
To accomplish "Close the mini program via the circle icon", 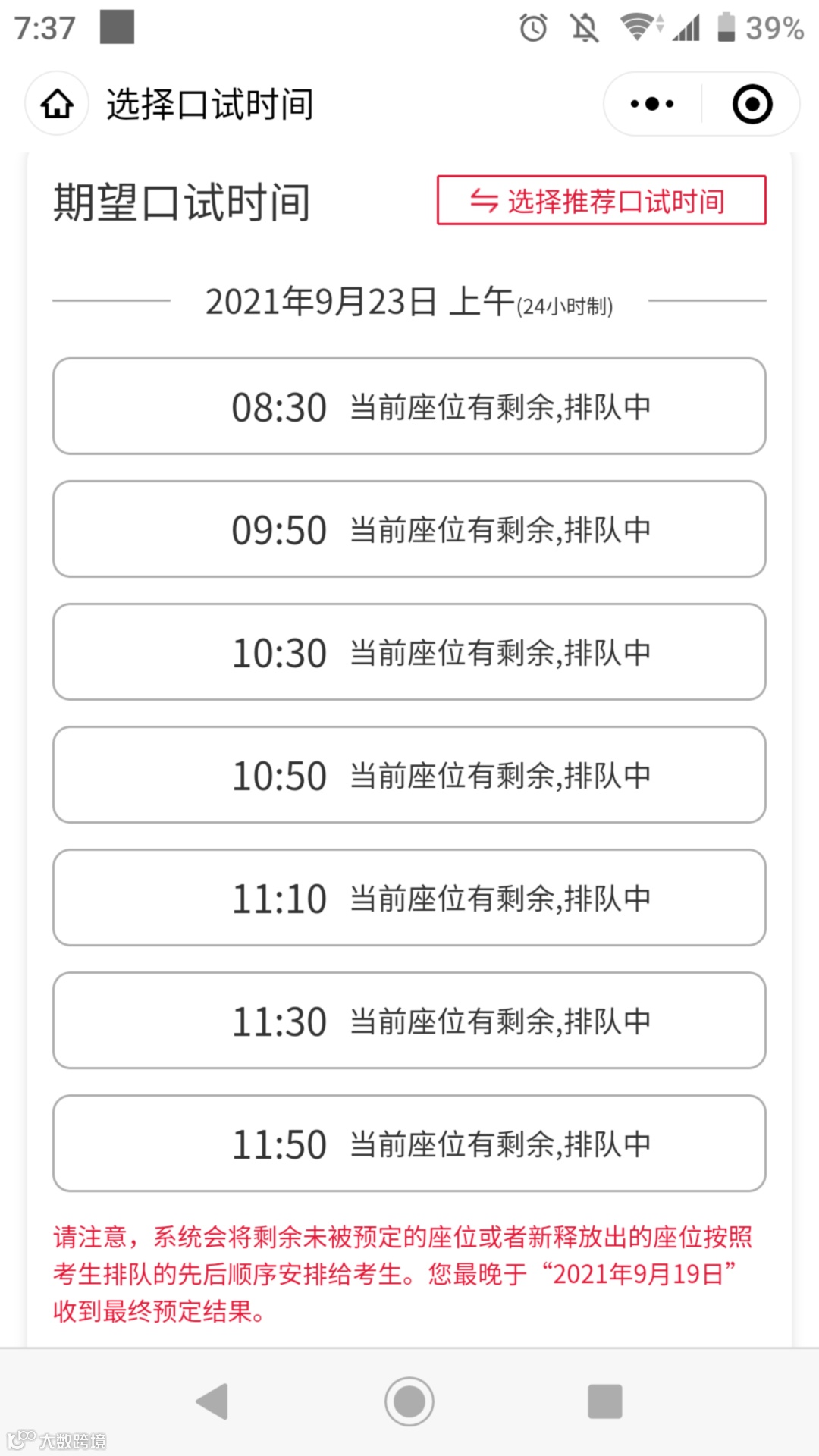I will coord(752,104).
